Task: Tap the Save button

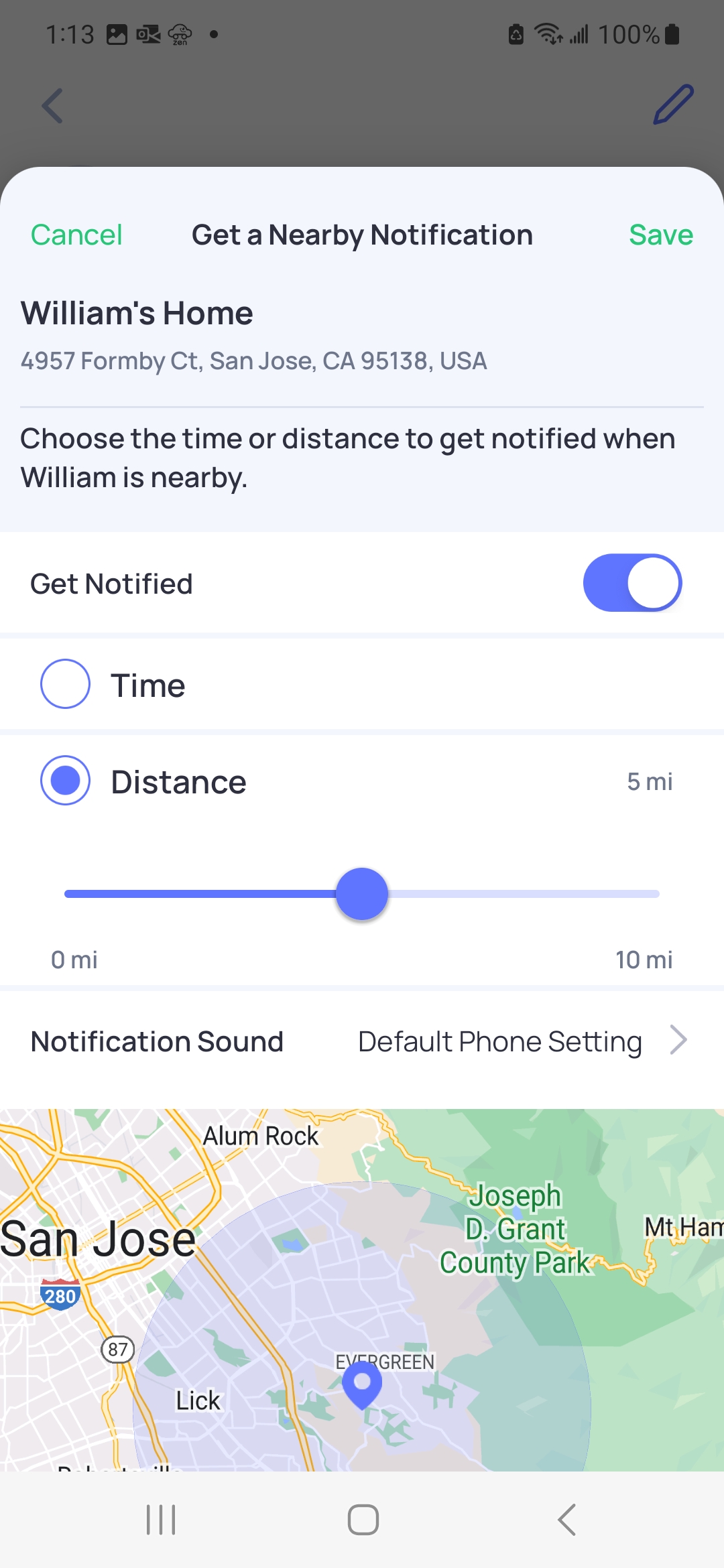Action: tap(660, 235)
